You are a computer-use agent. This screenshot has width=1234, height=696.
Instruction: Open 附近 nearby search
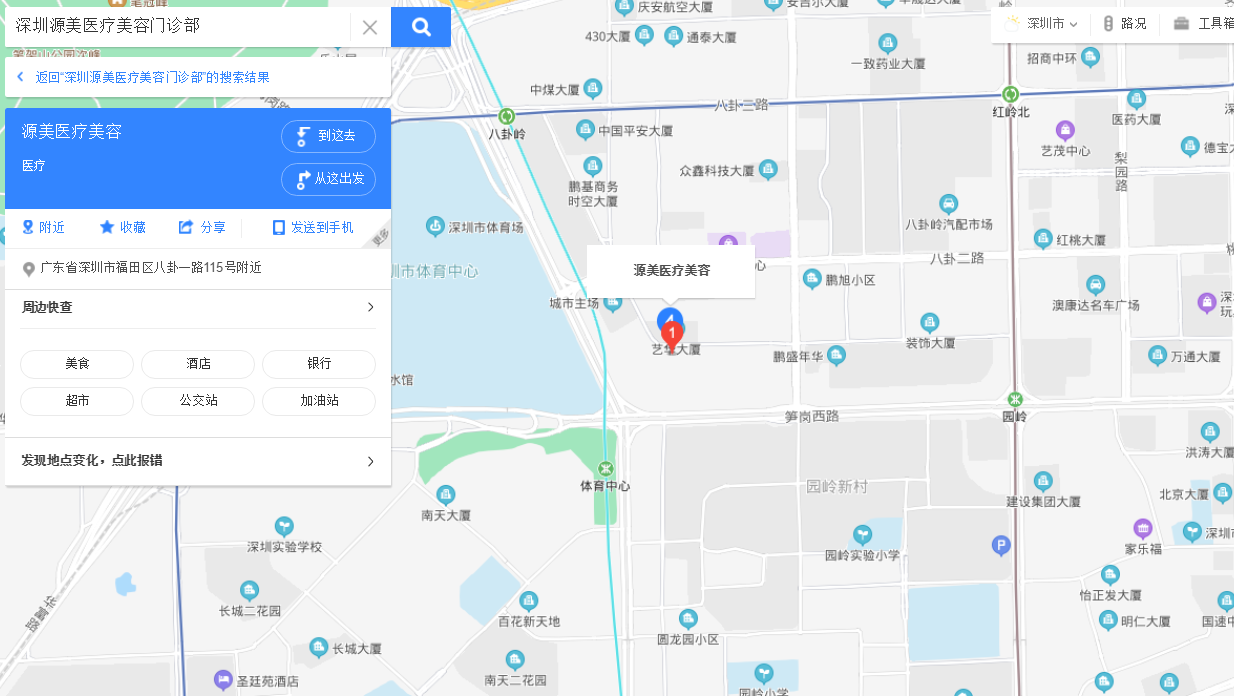(44, 227)
